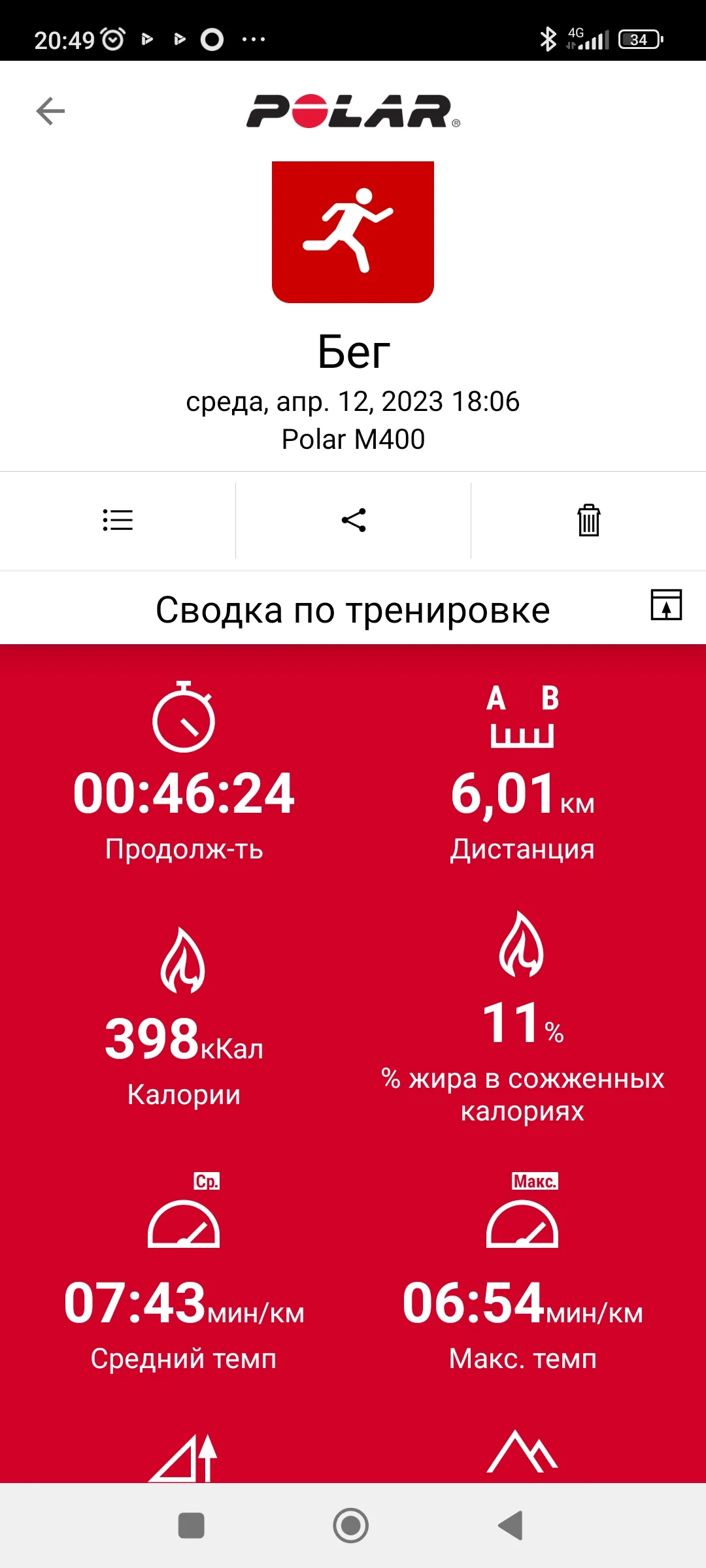Share this running workout

pyautogui.click(x=354, y=521)
